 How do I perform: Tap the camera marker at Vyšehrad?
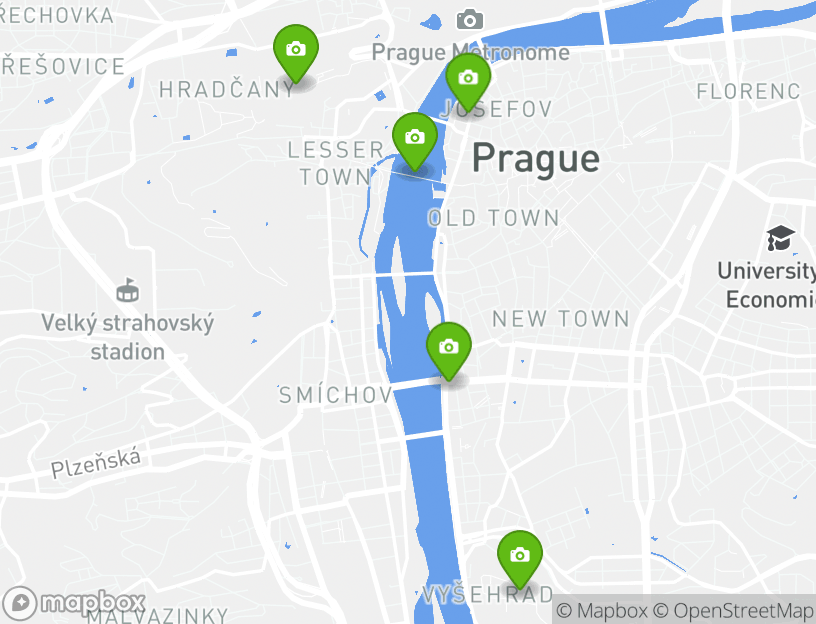[x=520, y=556]
